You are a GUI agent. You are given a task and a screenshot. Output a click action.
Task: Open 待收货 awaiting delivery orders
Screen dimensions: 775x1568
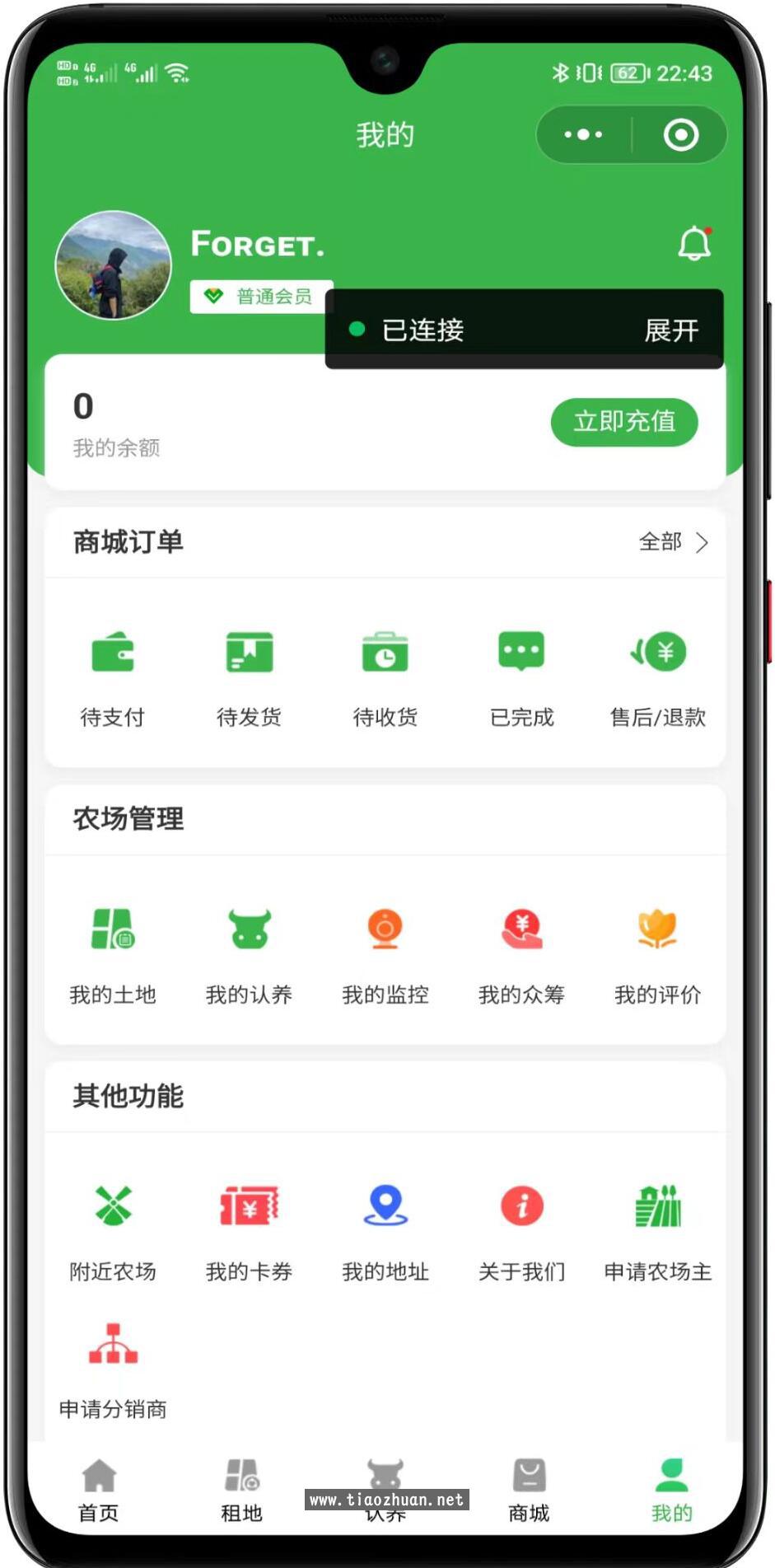[385, 676]
